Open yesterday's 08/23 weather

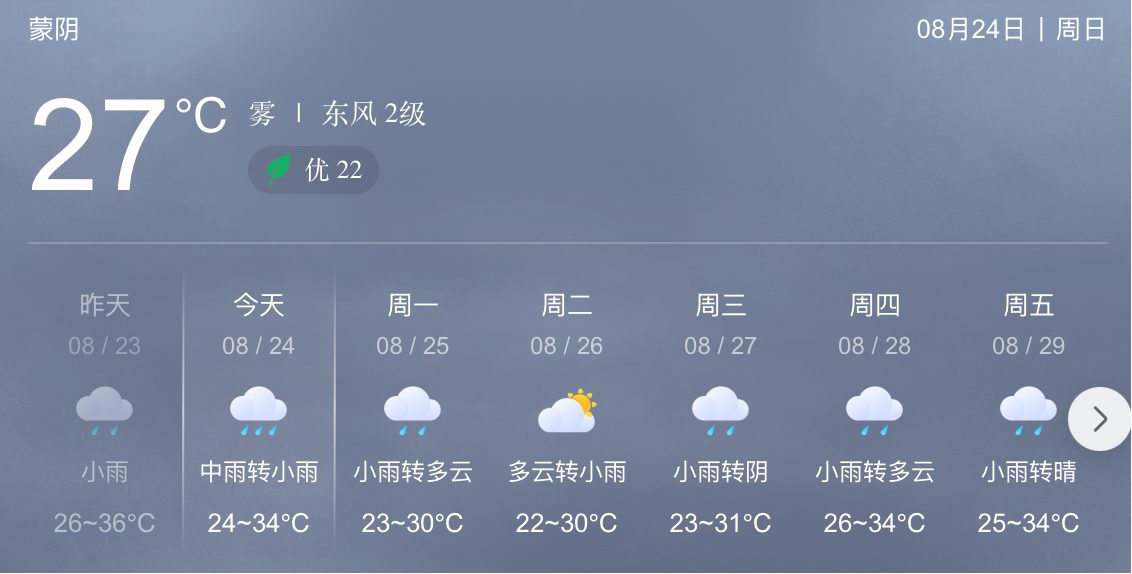click(x=105, y=412)
